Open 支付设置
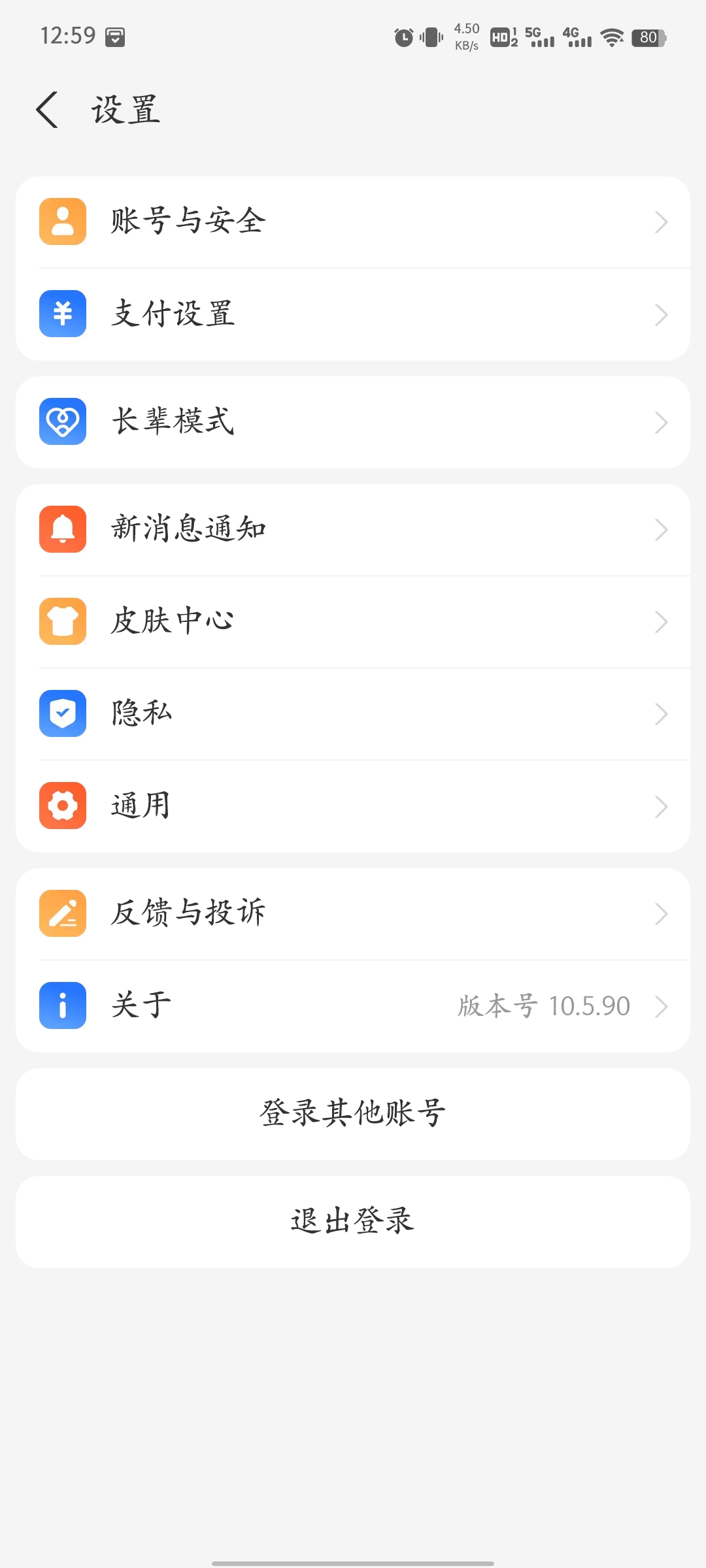 [x=353, y=314]
